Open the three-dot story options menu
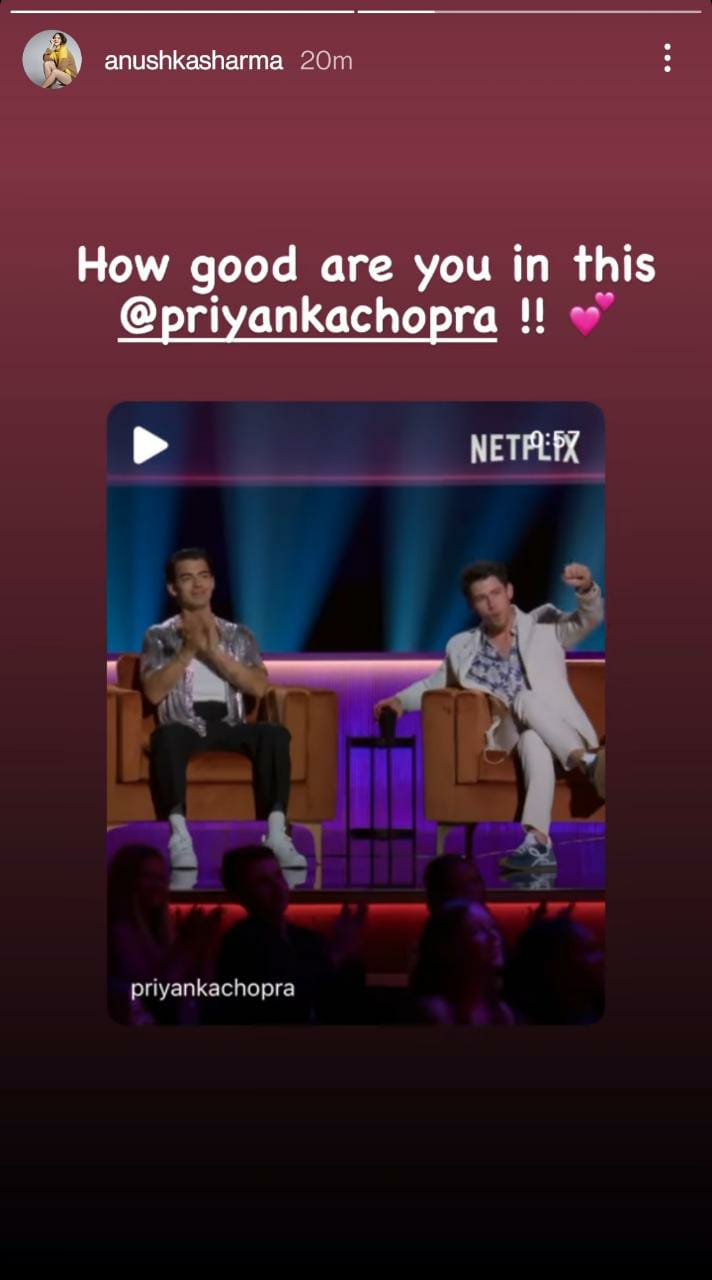 pyautogui.click(x=667, y=58)
